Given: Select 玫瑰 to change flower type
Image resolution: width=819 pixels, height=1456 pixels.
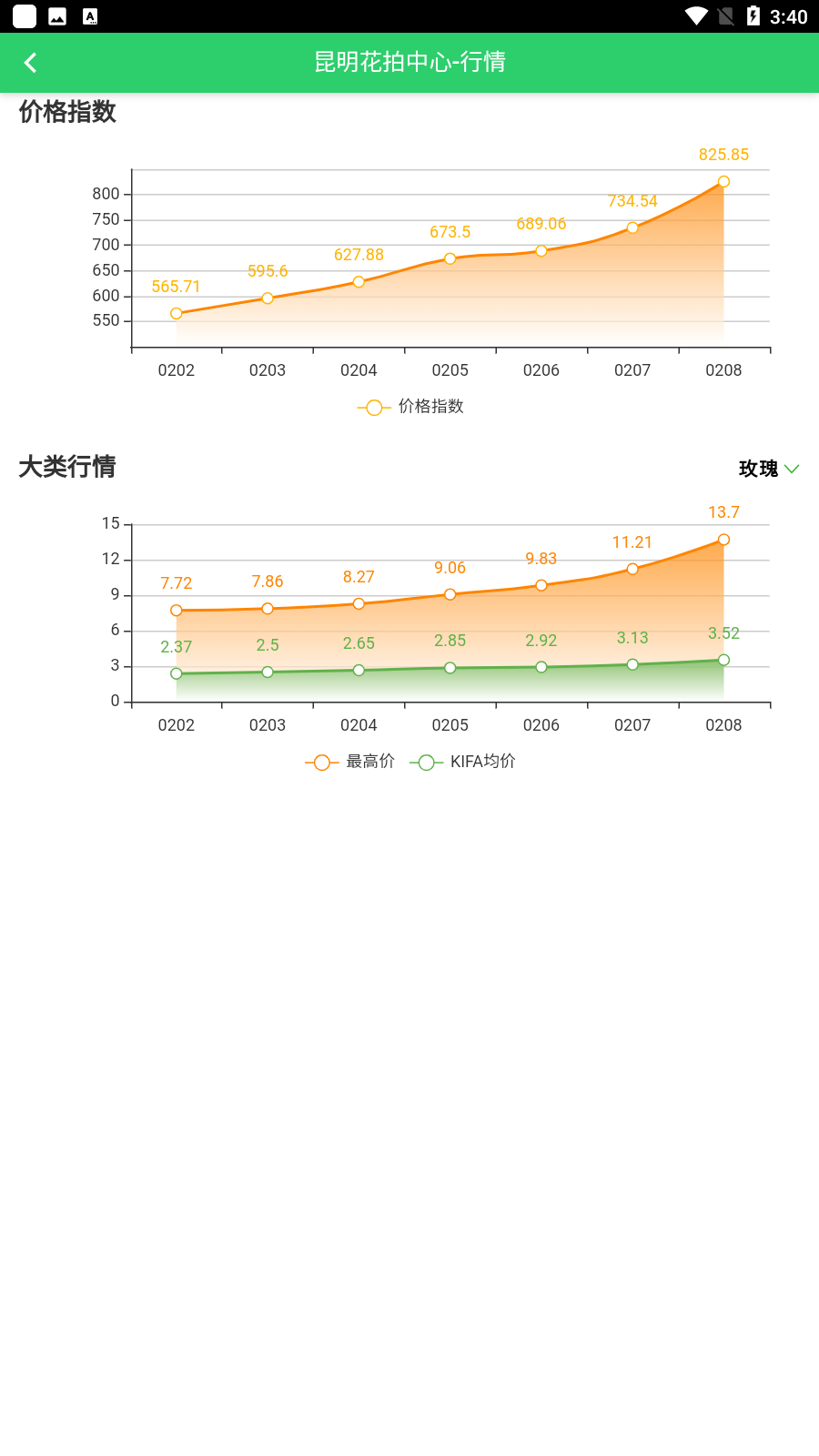Looking at the screenshot, I should [757, 469].
